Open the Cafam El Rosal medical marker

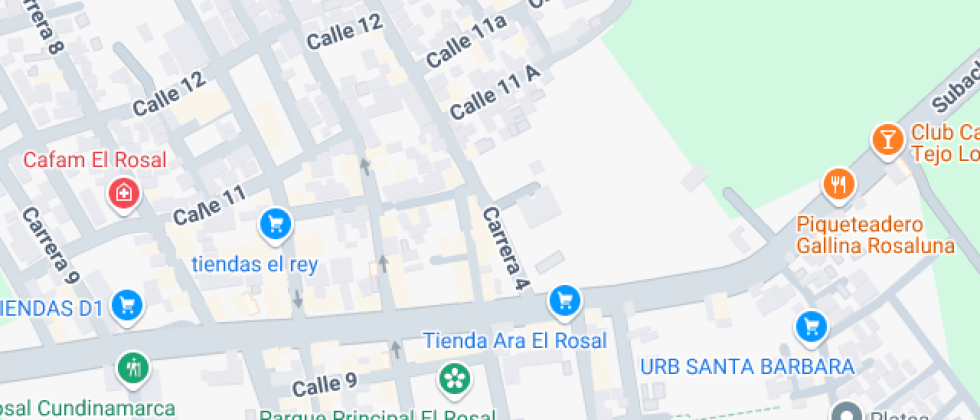[124, 193]
